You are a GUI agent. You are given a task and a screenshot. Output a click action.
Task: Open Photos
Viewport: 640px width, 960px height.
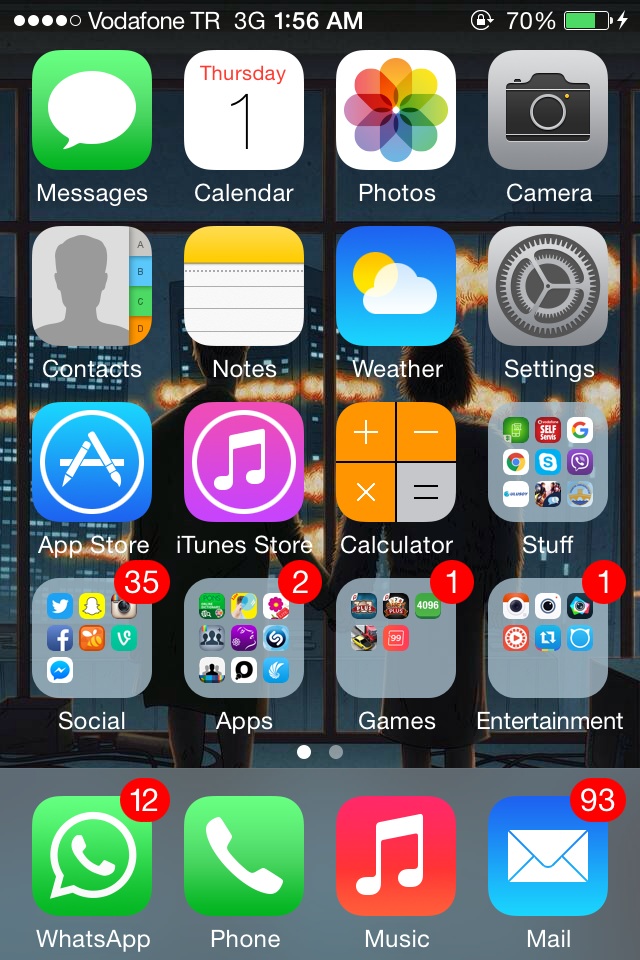pyautogui.click(x=396, y=110)
